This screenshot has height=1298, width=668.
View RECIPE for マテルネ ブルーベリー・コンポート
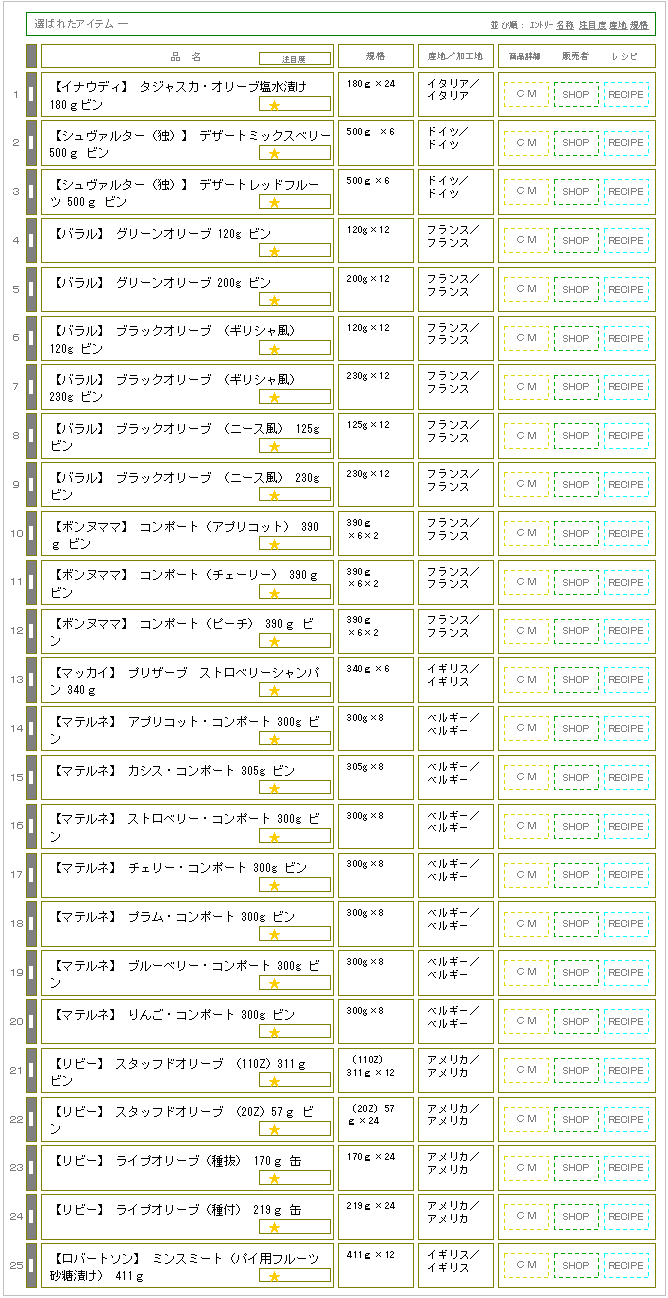(626, 973)
